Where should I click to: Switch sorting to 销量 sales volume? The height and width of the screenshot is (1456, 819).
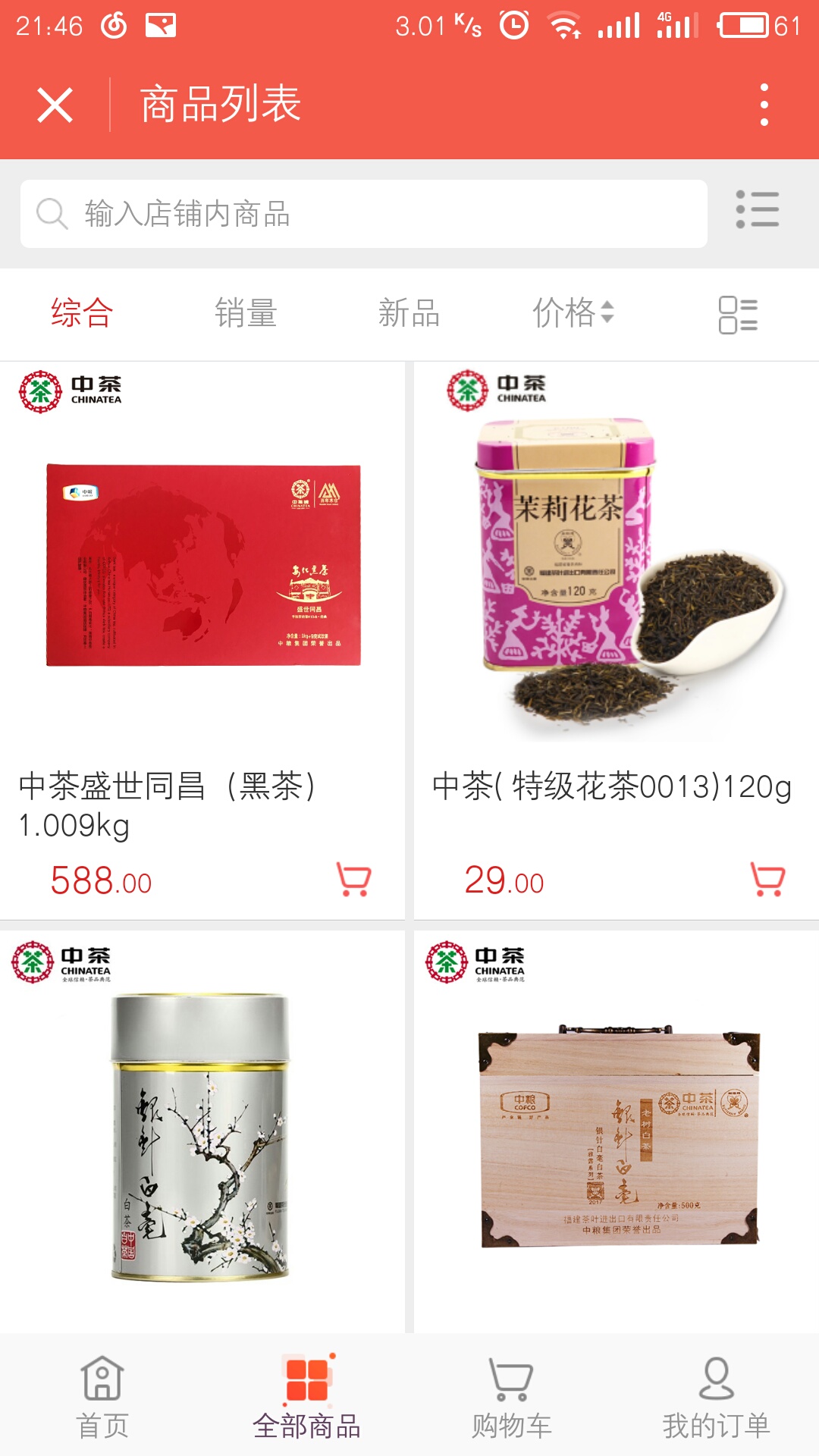[246, 314]
